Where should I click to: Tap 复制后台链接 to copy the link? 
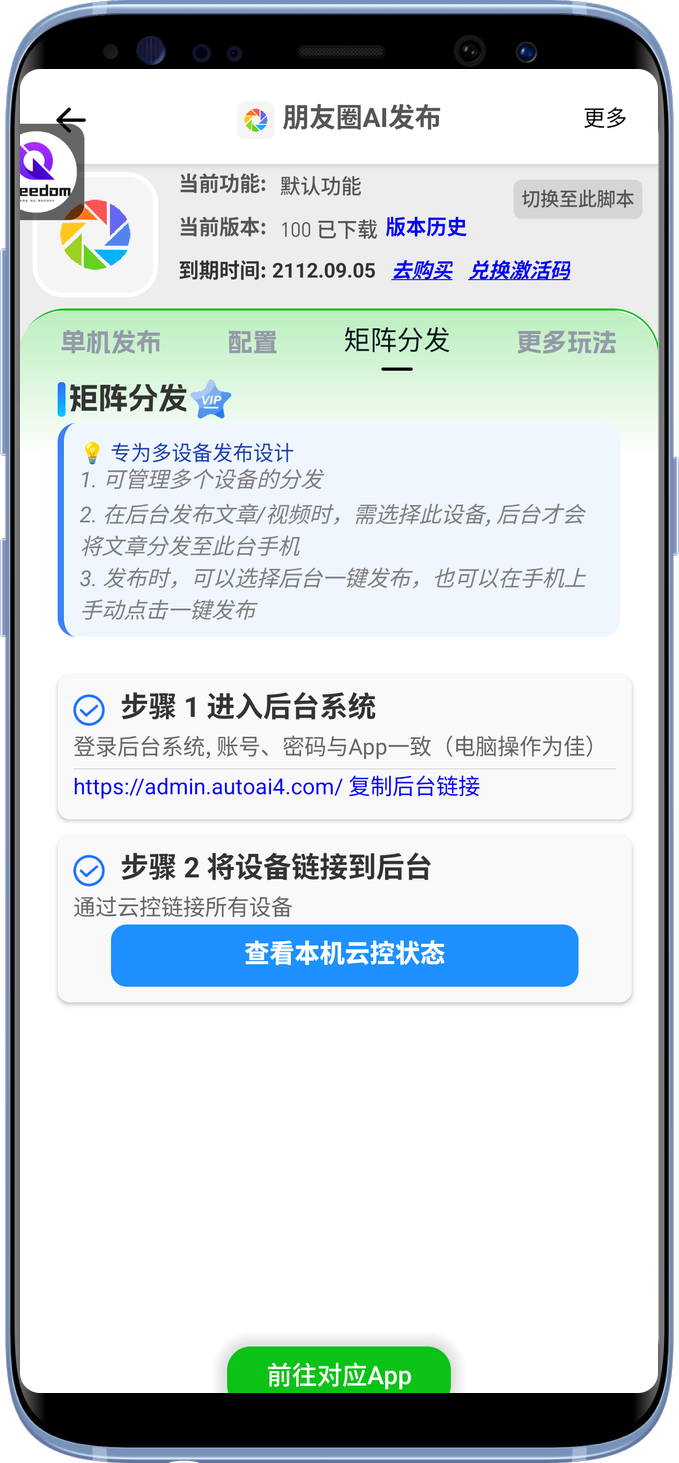(414, 787)
